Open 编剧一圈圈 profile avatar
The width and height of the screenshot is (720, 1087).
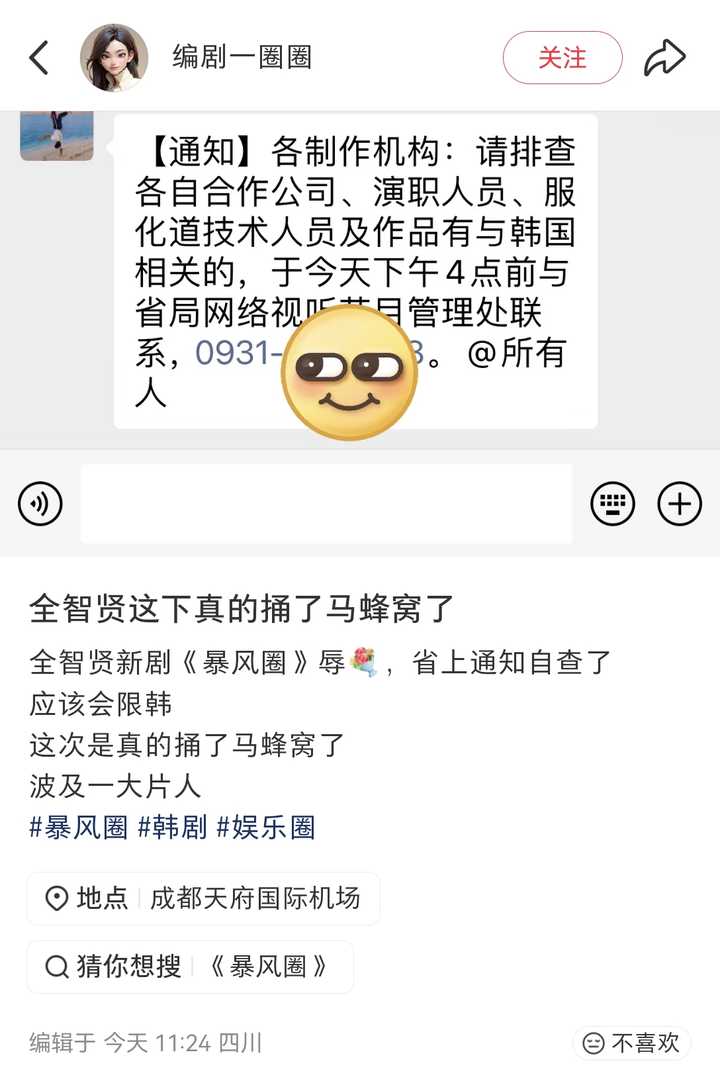coord(114,58)
